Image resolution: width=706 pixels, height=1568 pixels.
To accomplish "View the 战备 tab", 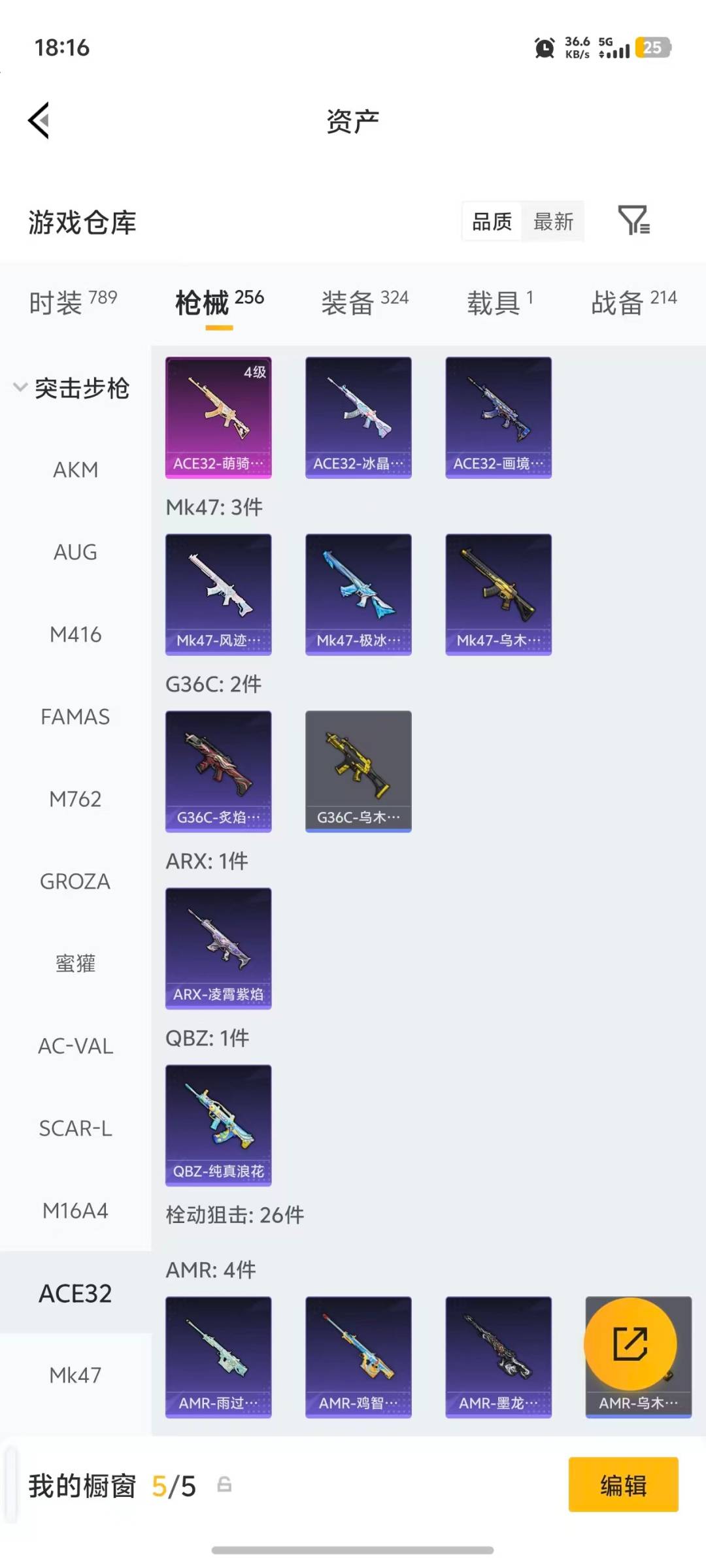I will pyautogui.click(x=633, y=302).
